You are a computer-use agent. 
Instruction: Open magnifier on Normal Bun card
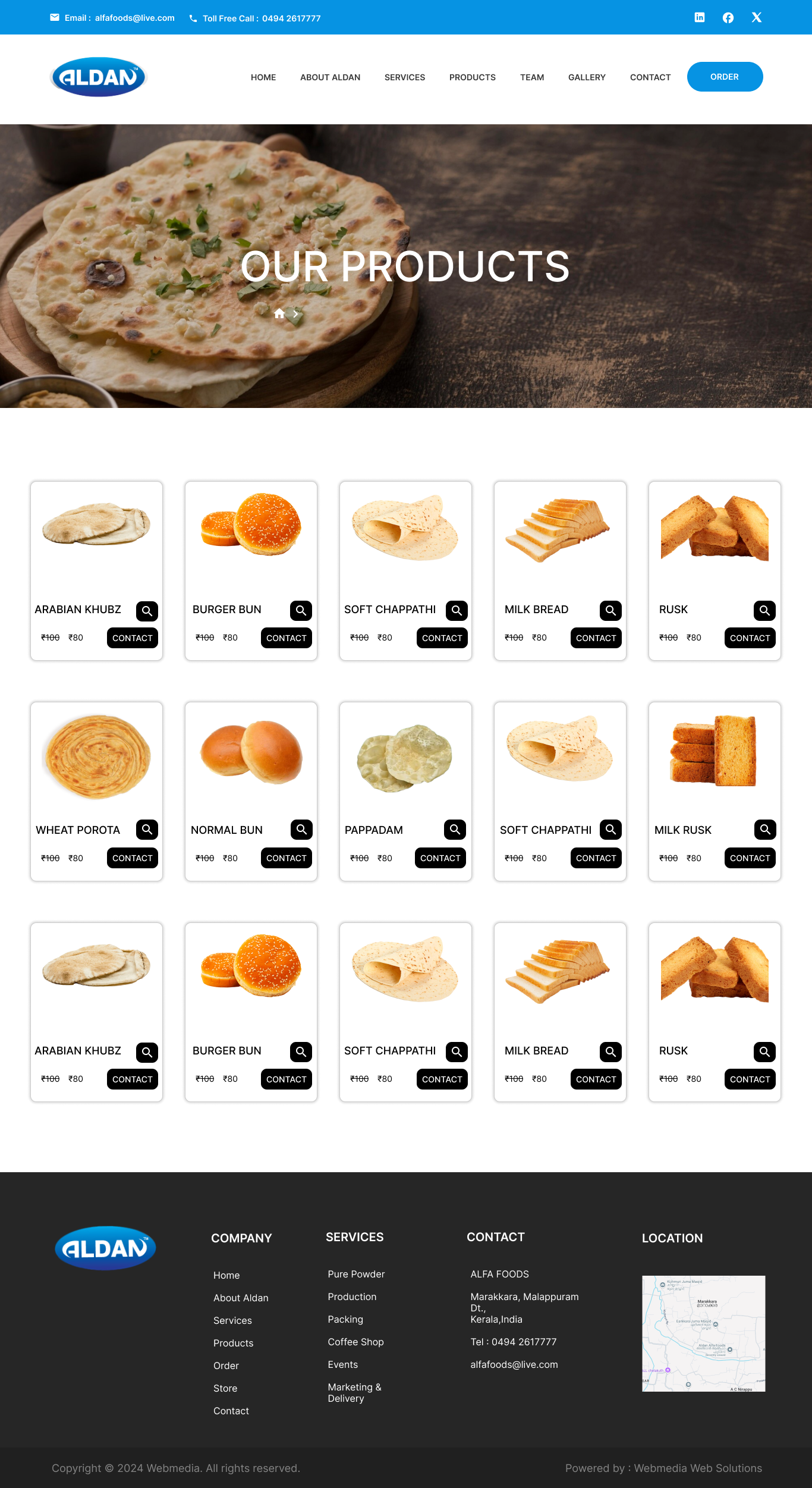pos(301,830)
